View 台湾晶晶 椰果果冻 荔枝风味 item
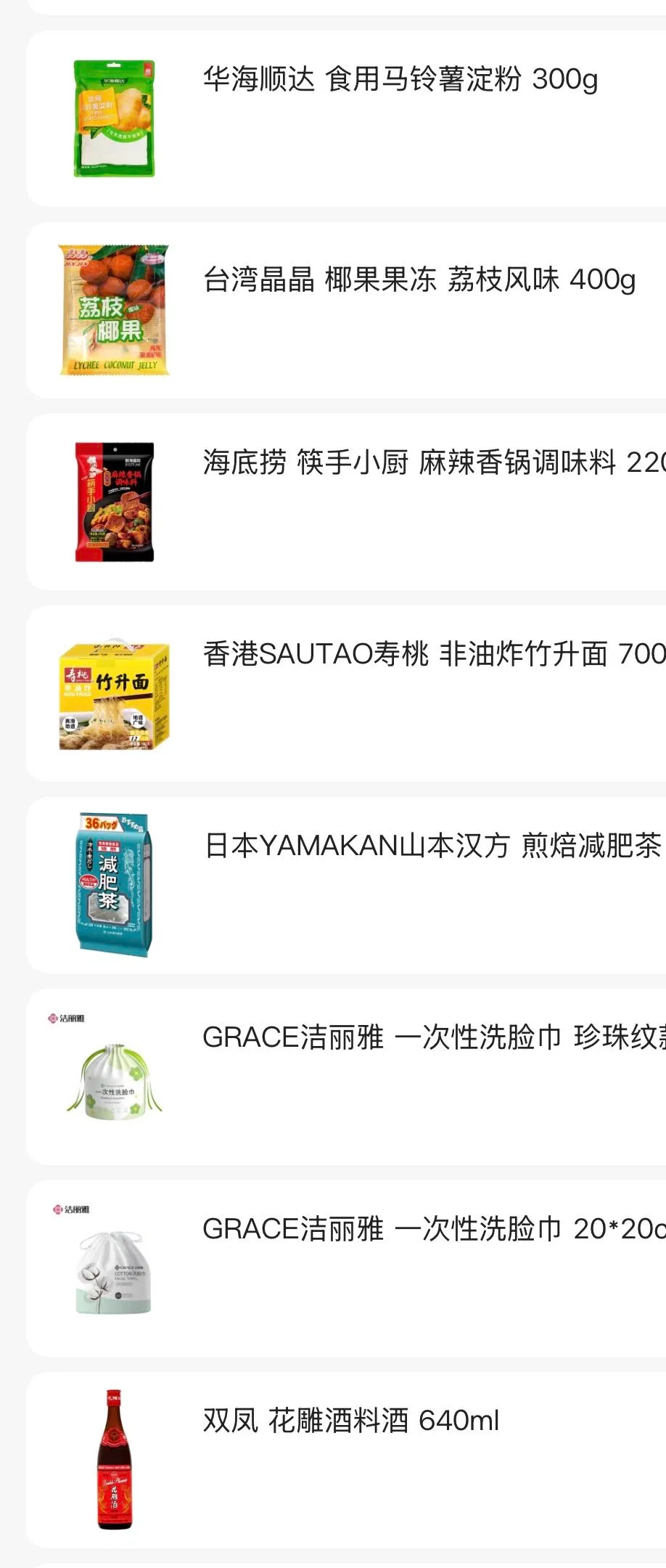This screenshot has width=666, height=1568. tap(419, 279)
